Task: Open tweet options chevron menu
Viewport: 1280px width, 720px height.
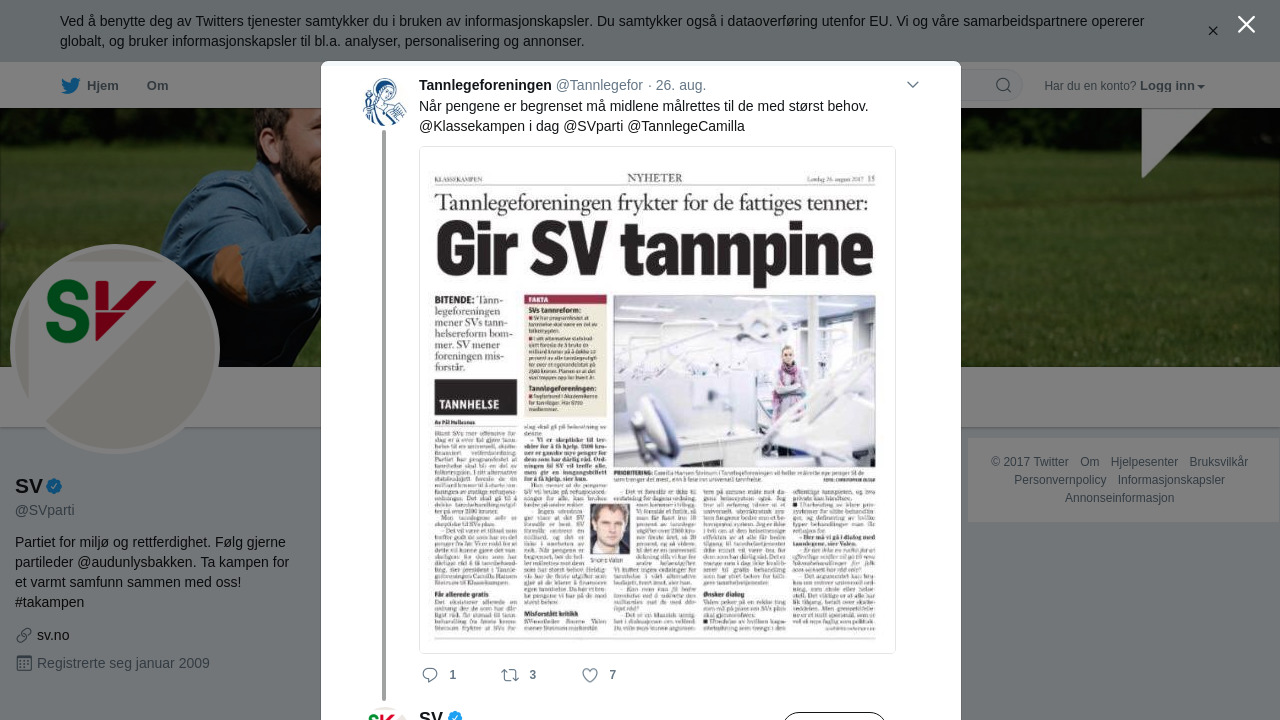Action: (912, 85)
